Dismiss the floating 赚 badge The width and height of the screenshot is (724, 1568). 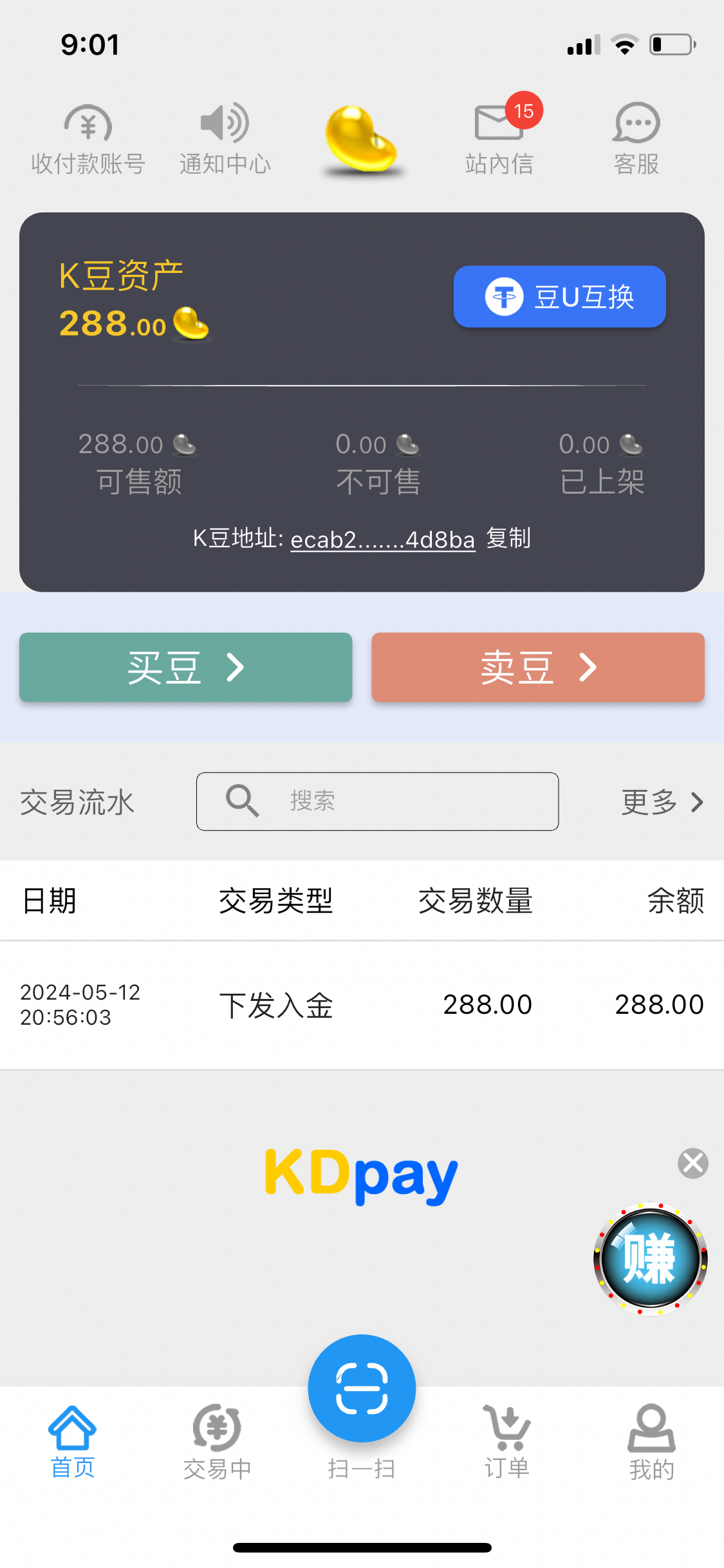click(692, 1163)
